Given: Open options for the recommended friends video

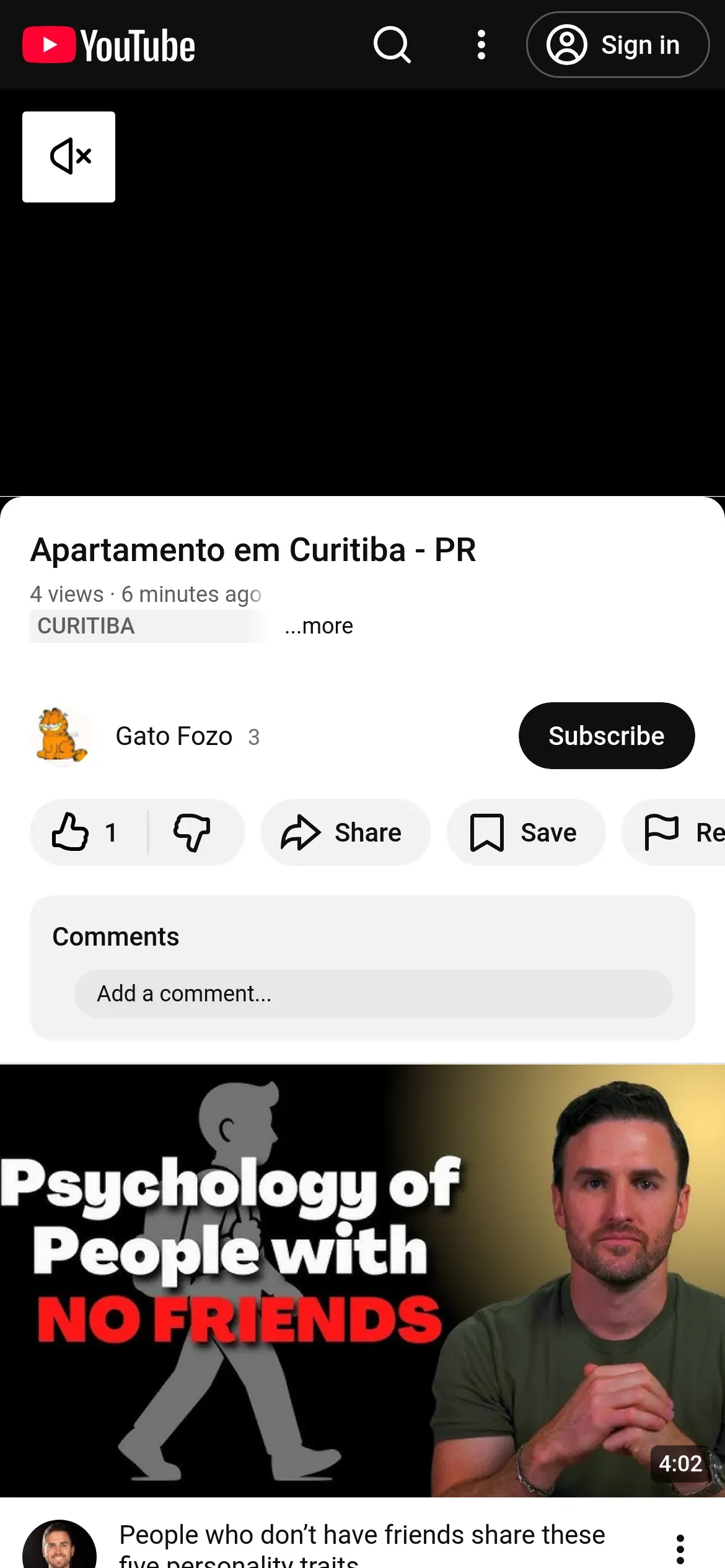Looking at the screenshot, I should (x=680, y=1549).
